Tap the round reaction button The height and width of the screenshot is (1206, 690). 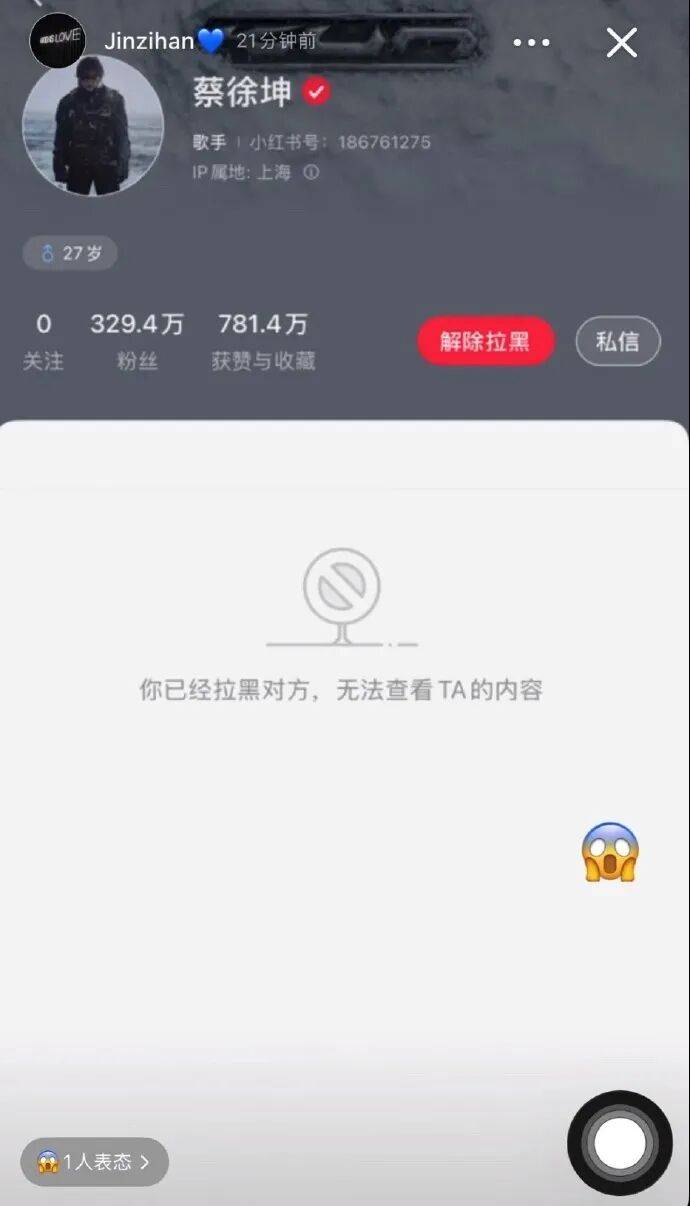(619, 1142)
